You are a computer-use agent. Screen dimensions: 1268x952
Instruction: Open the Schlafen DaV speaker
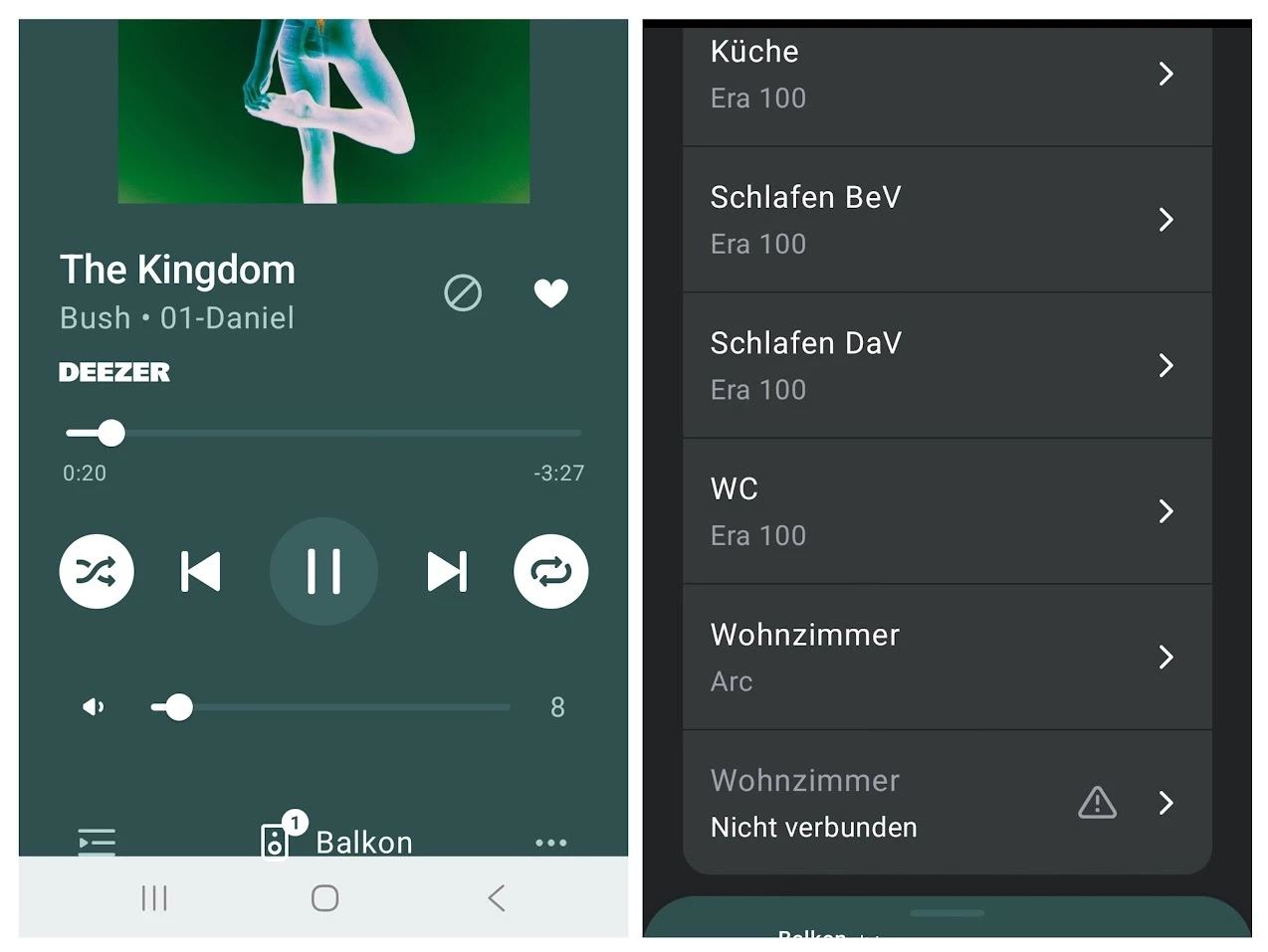pos(946,365)
